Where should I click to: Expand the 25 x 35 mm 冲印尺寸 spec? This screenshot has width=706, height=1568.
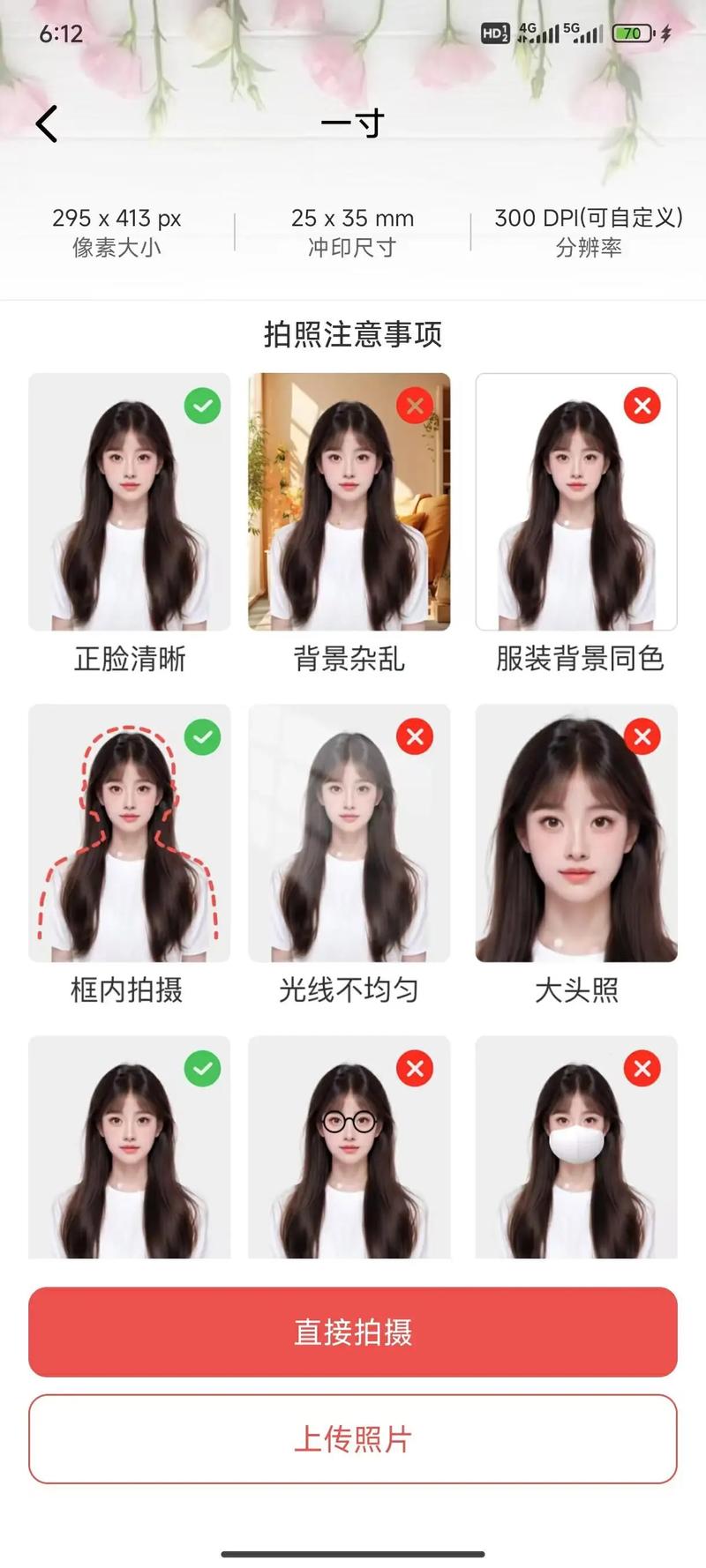(352, 231)
